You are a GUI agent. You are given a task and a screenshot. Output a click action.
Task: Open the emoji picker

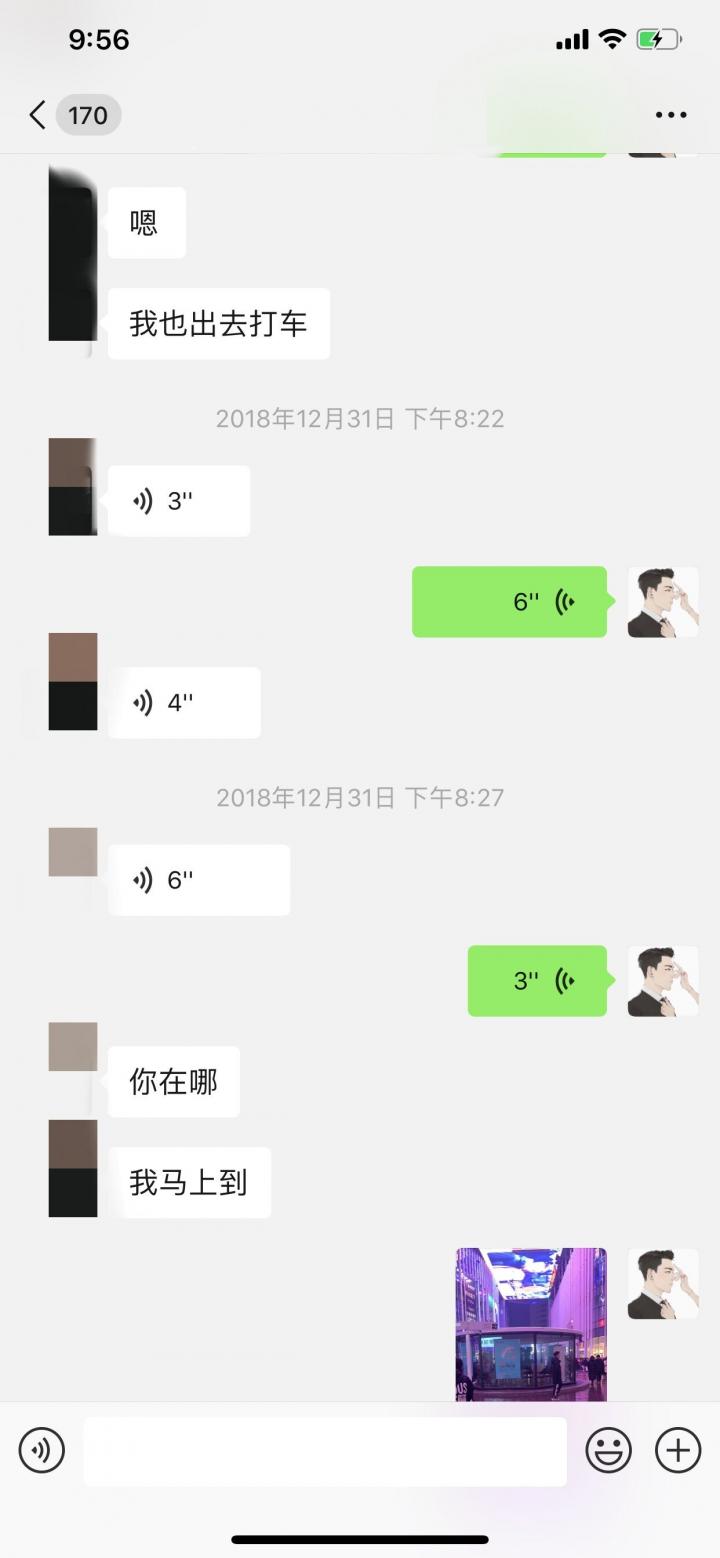click(x=608, y=1449)
